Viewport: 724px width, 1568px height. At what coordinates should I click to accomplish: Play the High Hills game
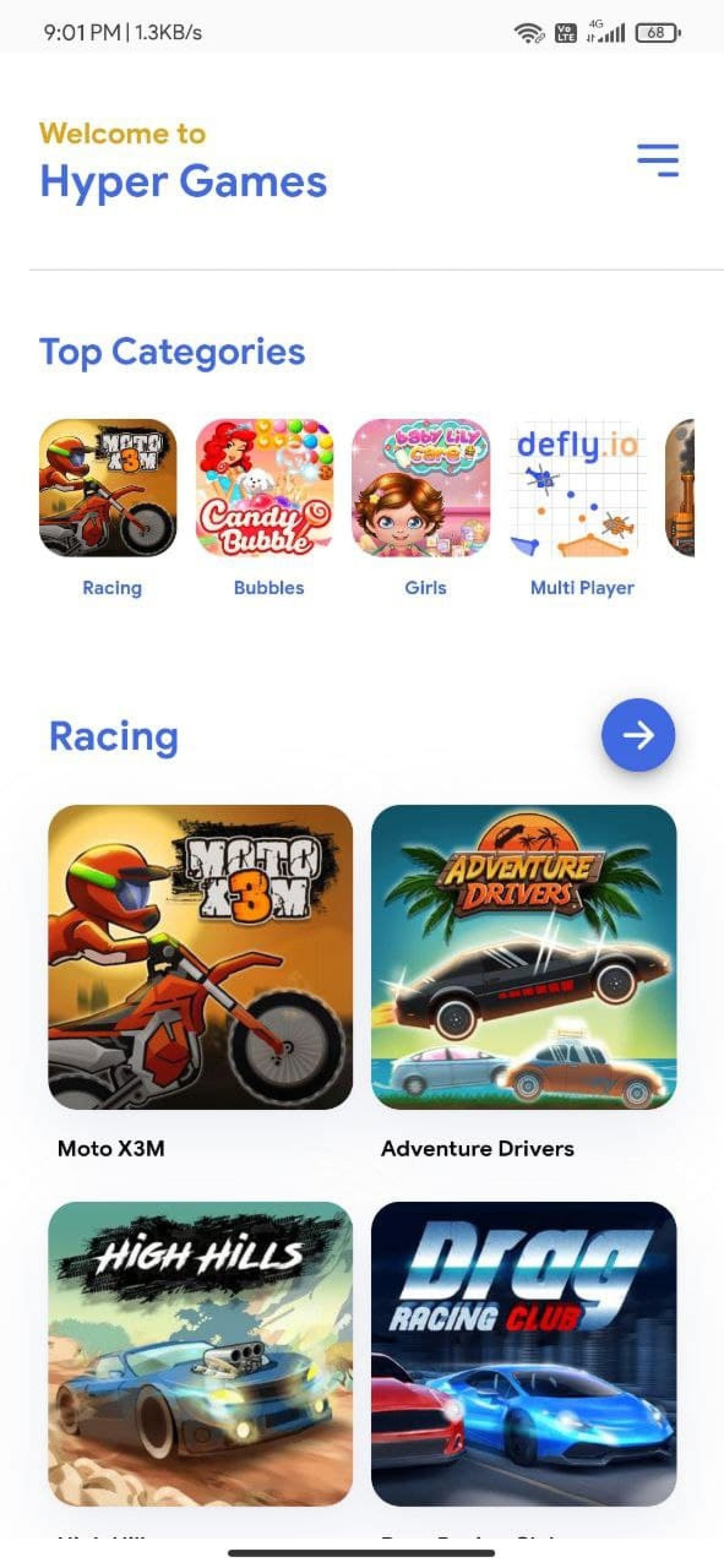(x=200, y=1354)
